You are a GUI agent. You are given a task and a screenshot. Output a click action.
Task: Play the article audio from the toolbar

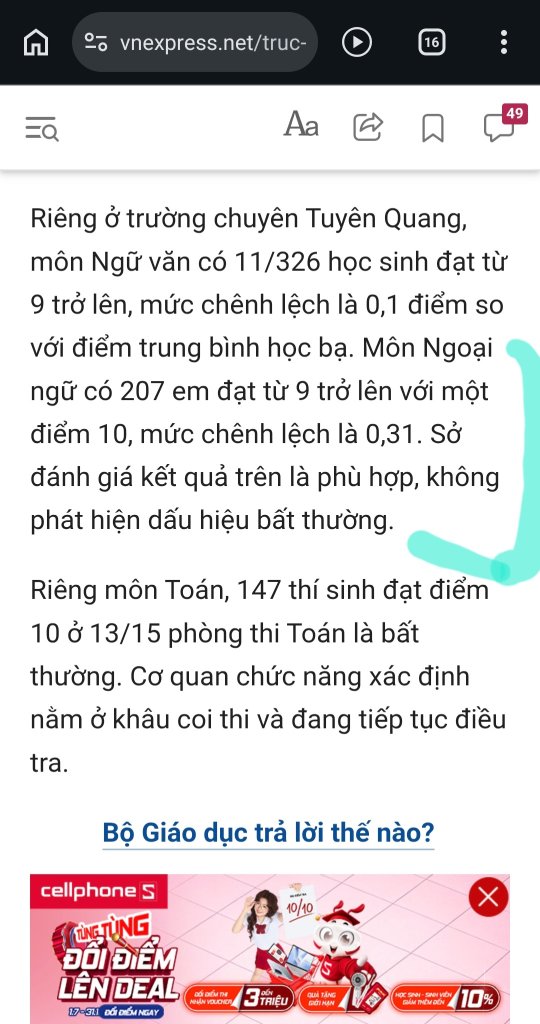(x=357, y=42)
